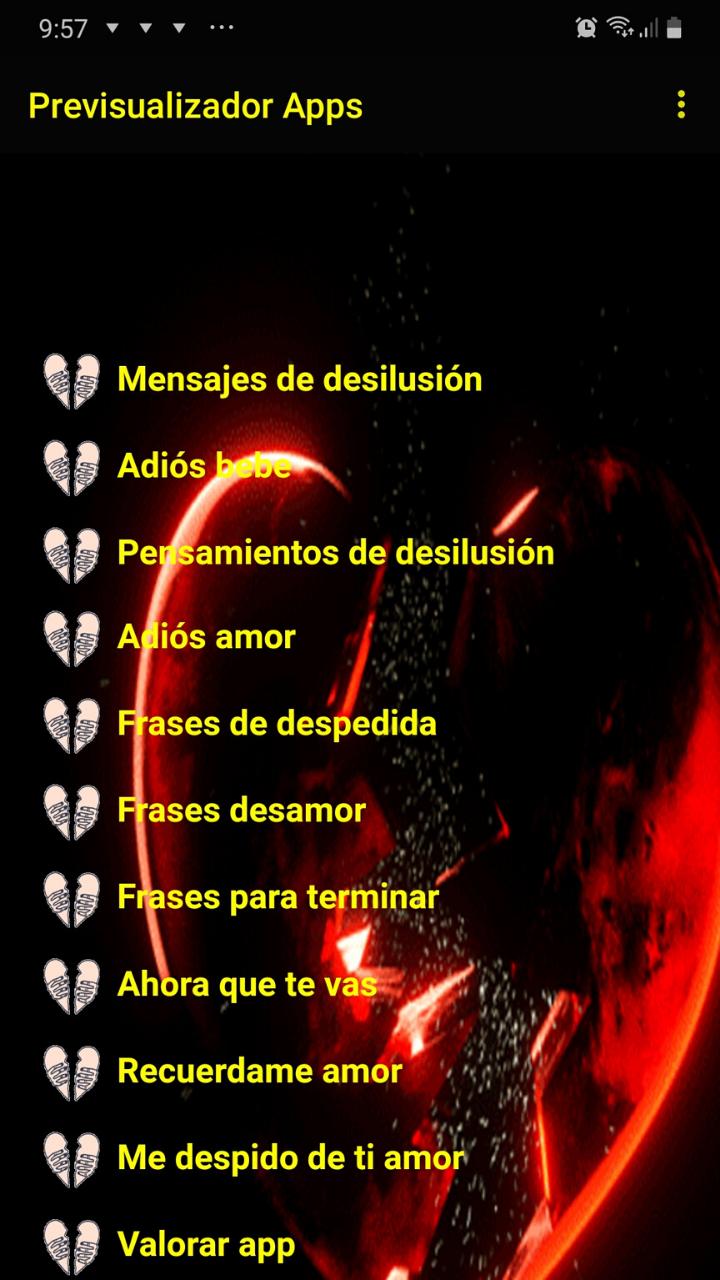Viewport: 720px width, 1280px height.
Task: Tap Valorar app to rate it
Action: 206,1245
